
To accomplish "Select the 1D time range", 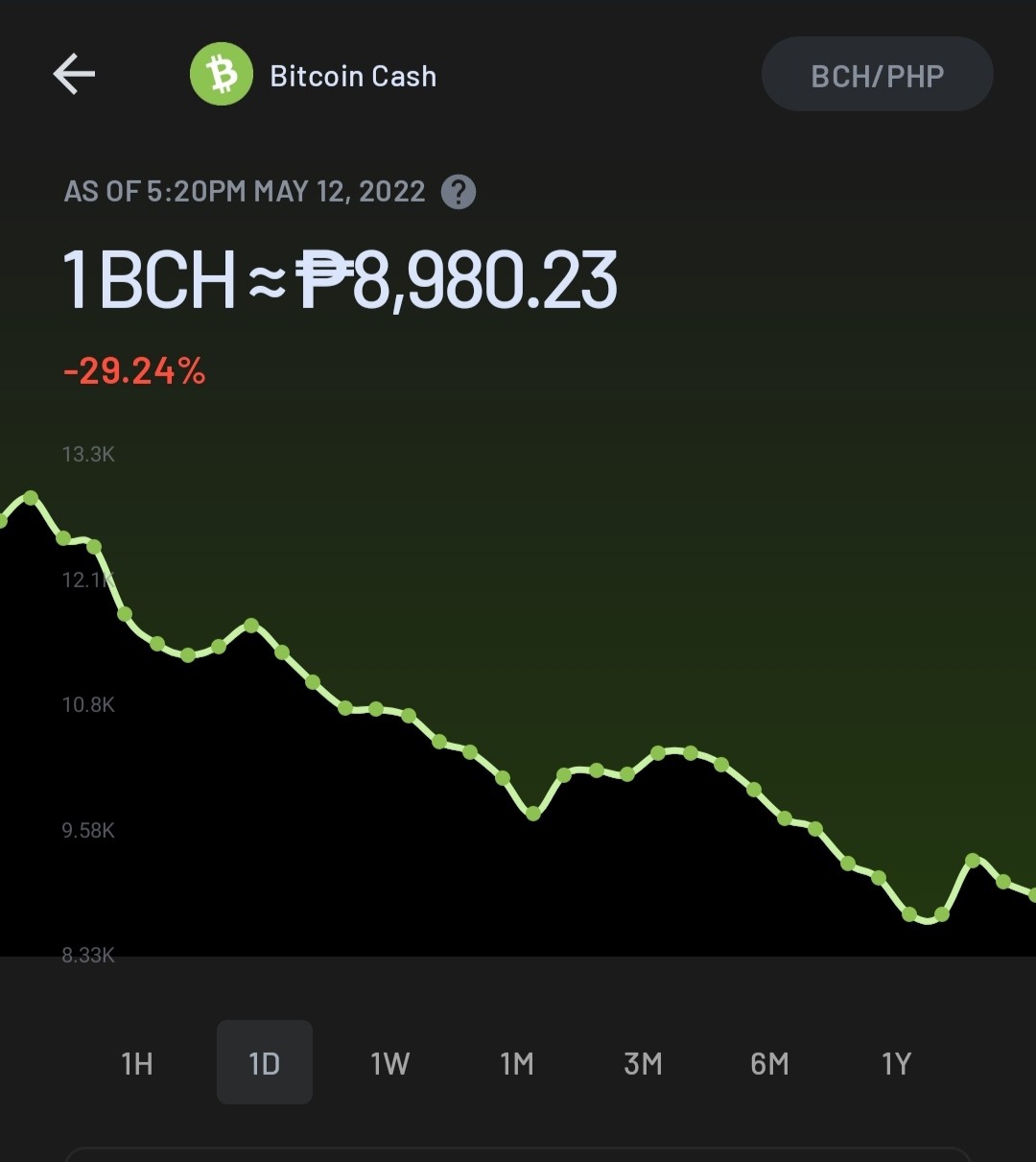I will point(265,1062).
